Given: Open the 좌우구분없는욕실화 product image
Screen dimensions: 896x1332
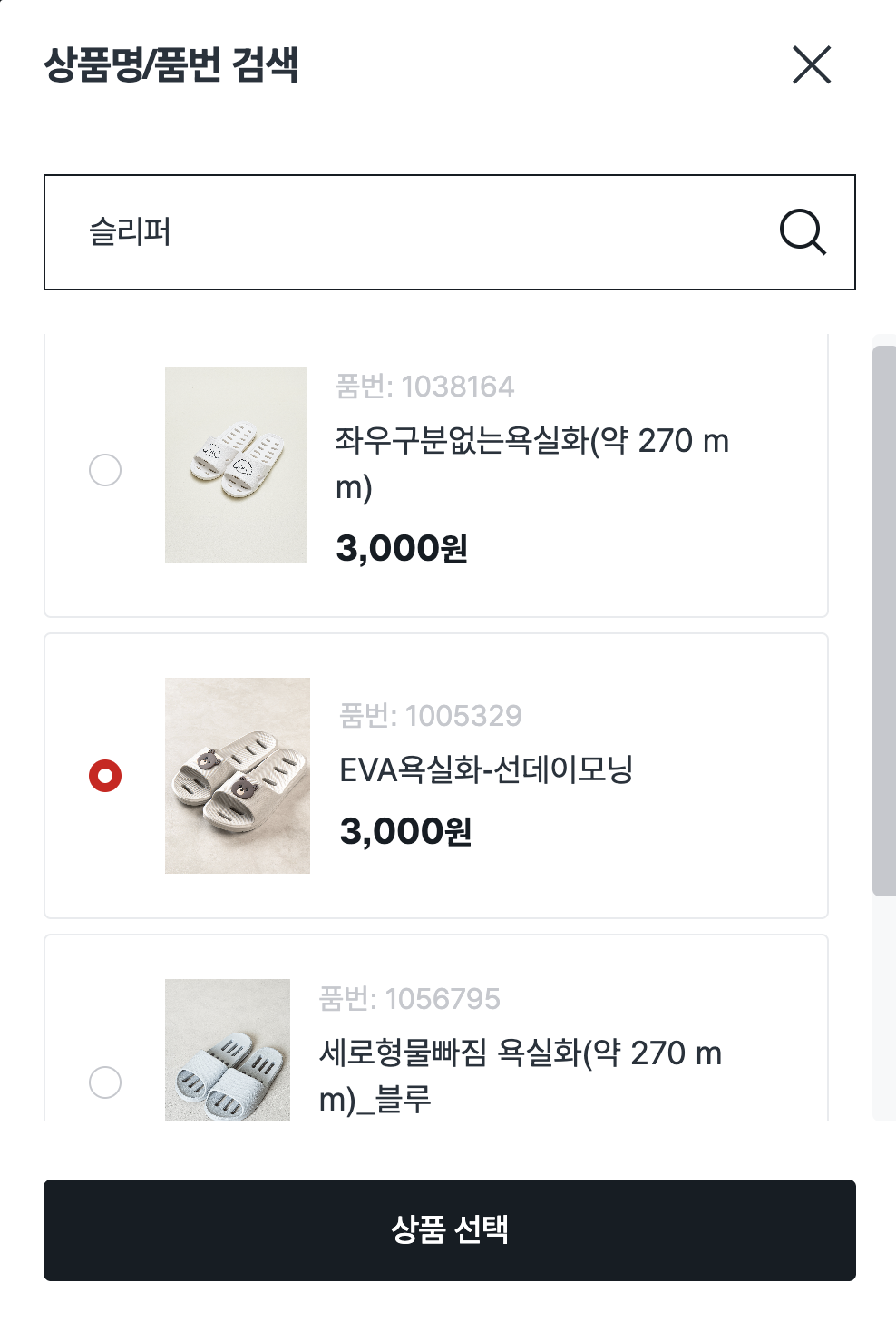Looking at the screenshot, I should coord(236,465).
